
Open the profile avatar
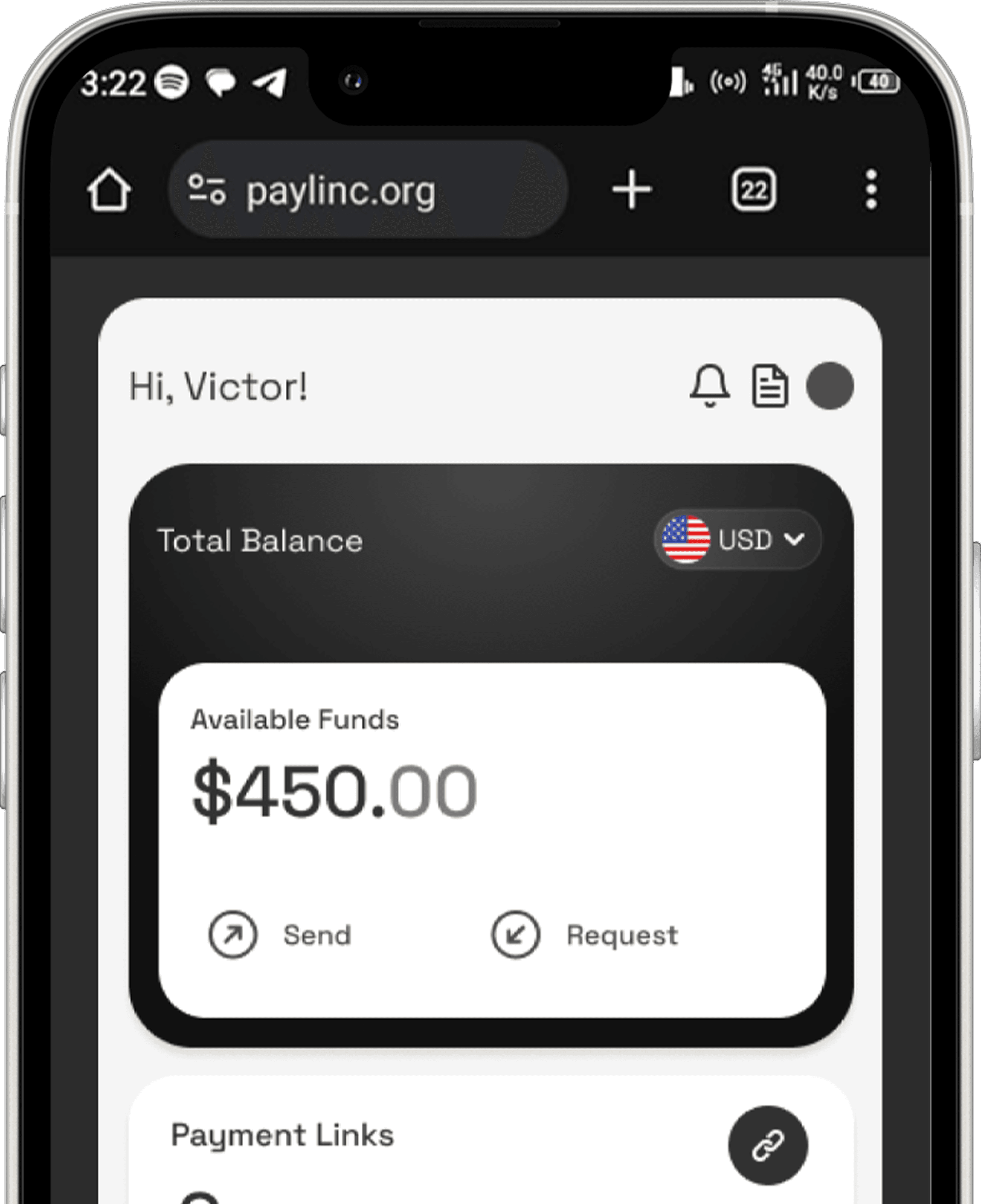pyautogui.click(x=830, y=386)
